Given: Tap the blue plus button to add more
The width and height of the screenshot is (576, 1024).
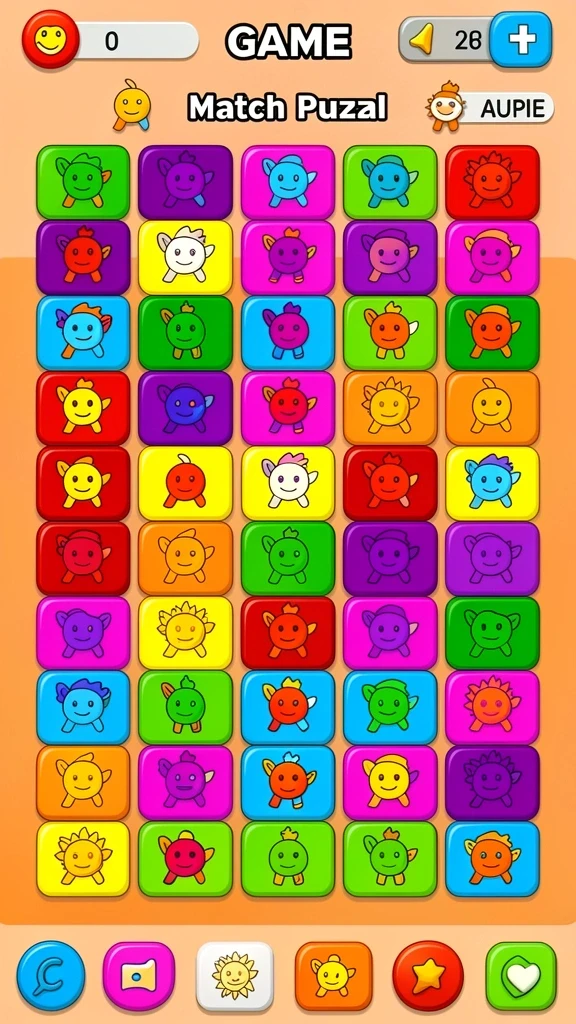Looking at the screenshot, I should point(520,39).
